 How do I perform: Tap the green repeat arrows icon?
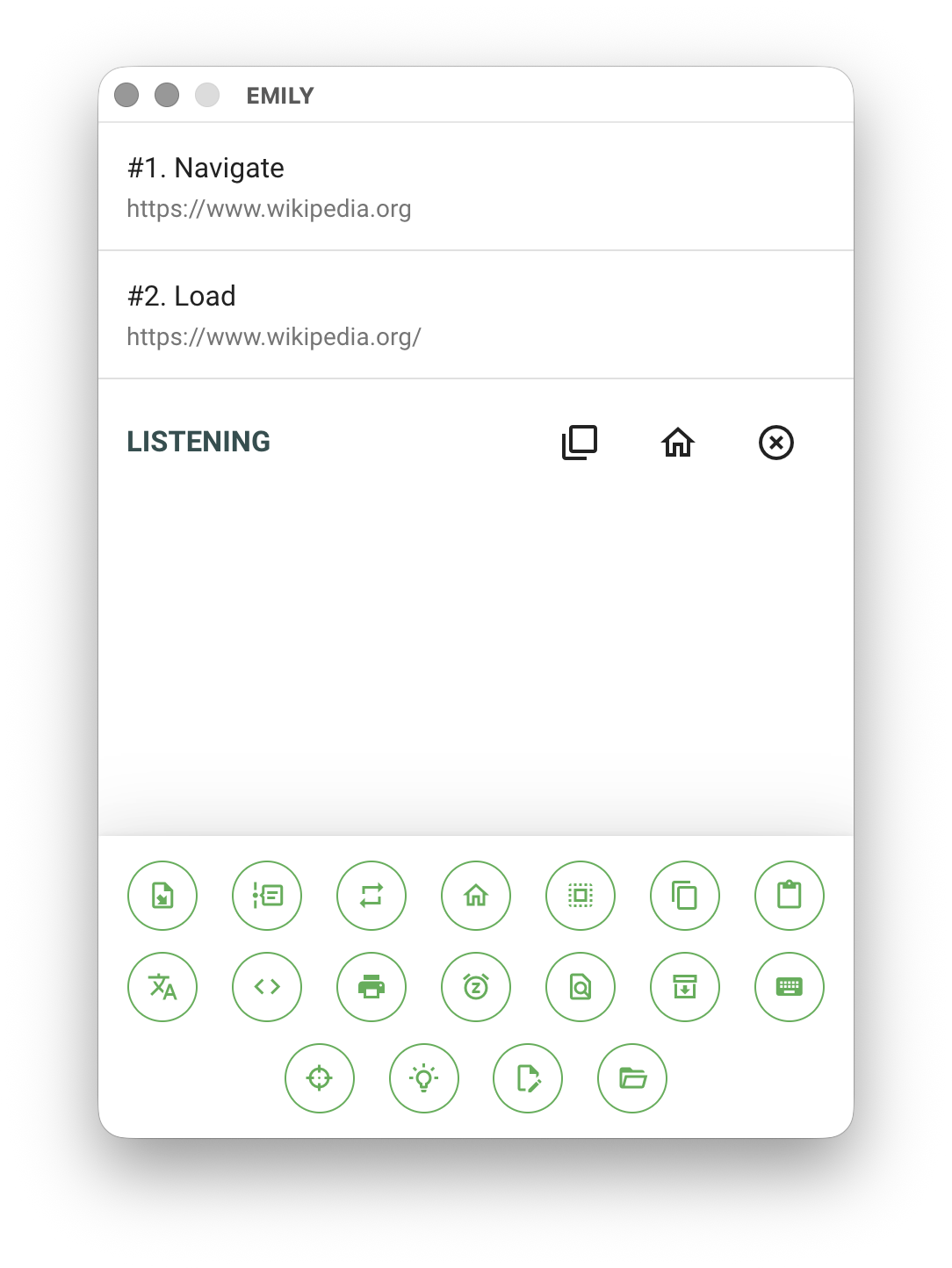[371, 896]
